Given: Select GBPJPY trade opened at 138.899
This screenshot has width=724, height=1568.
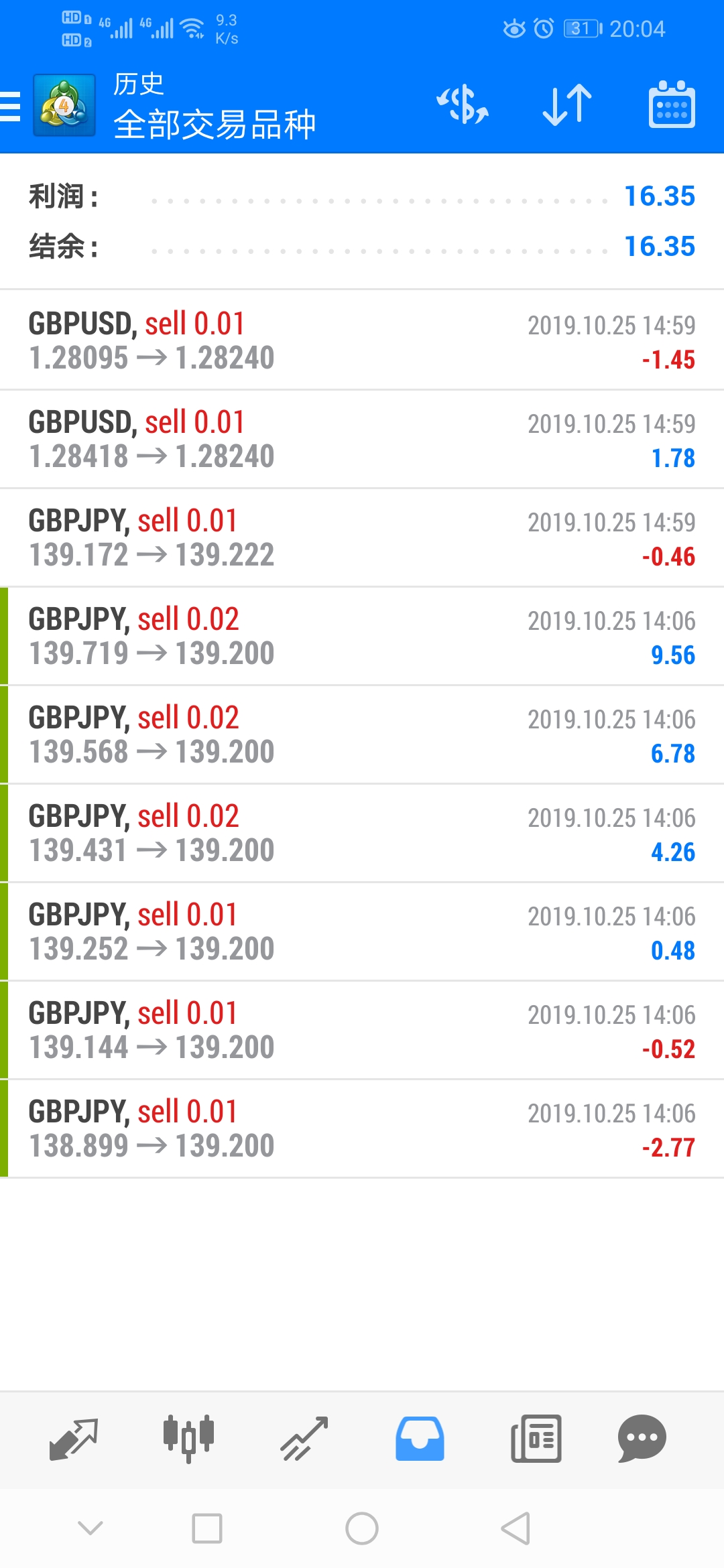Looking at the screenshot, I should [x=362, y=1128].
